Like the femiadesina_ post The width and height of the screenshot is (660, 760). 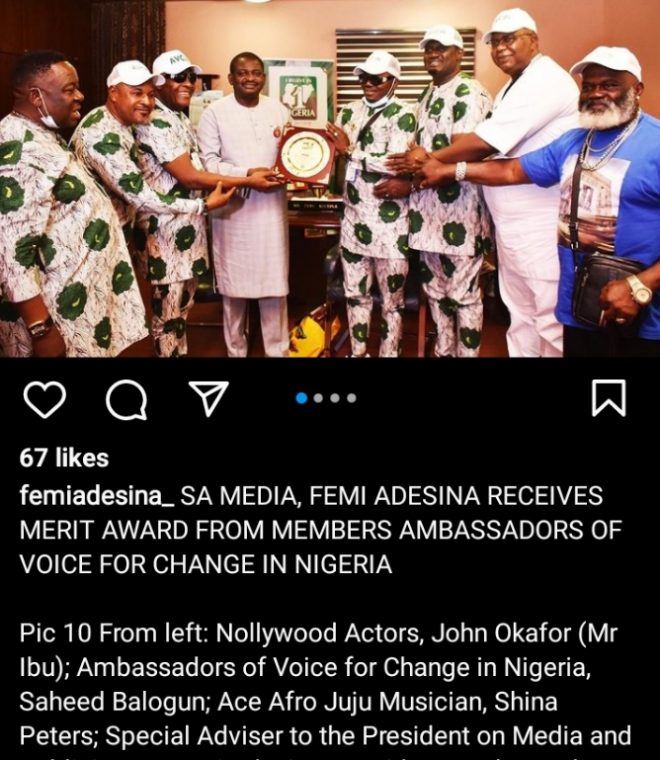point(44,400)
